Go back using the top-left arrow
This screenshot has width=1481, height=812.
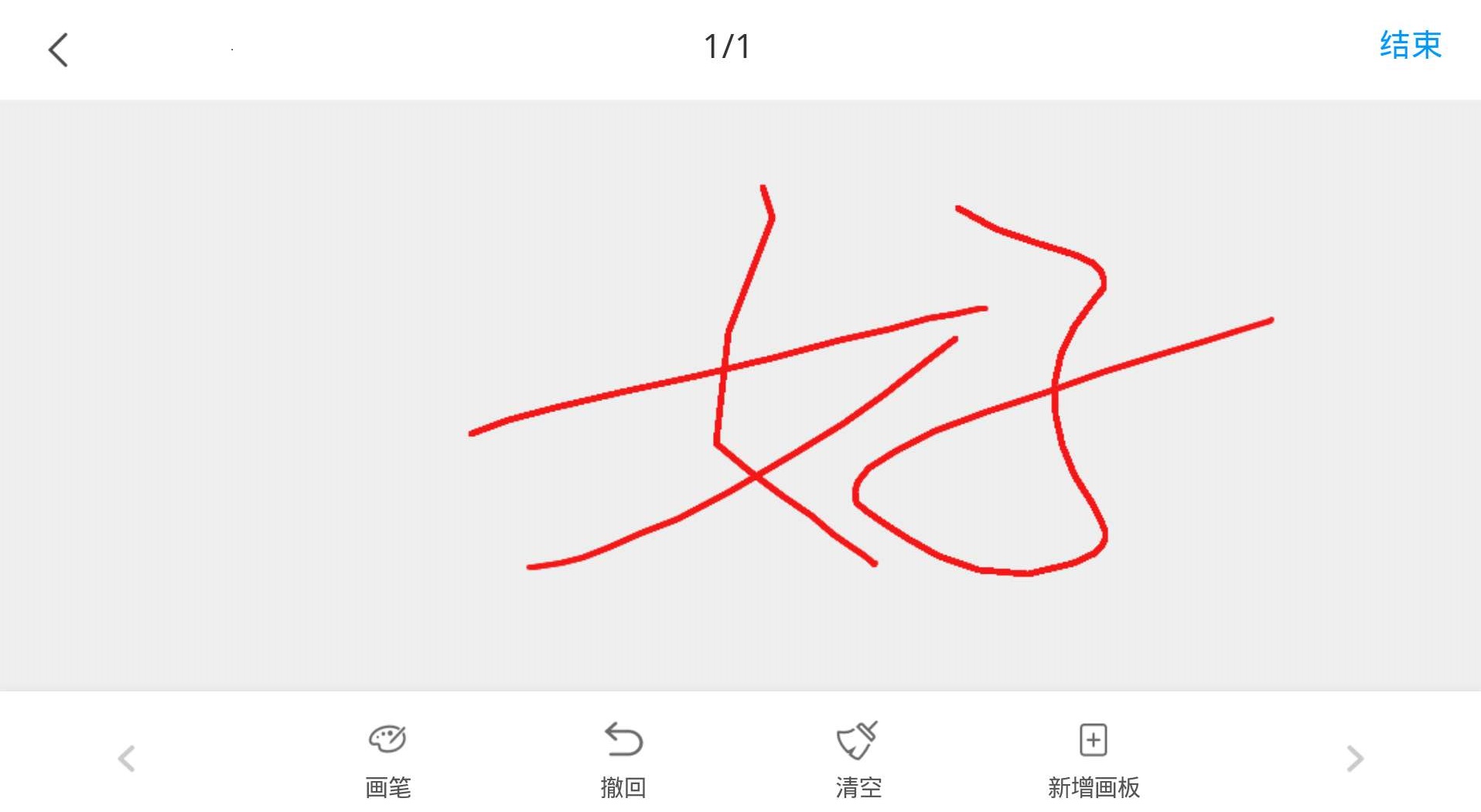tap(59, 50)
